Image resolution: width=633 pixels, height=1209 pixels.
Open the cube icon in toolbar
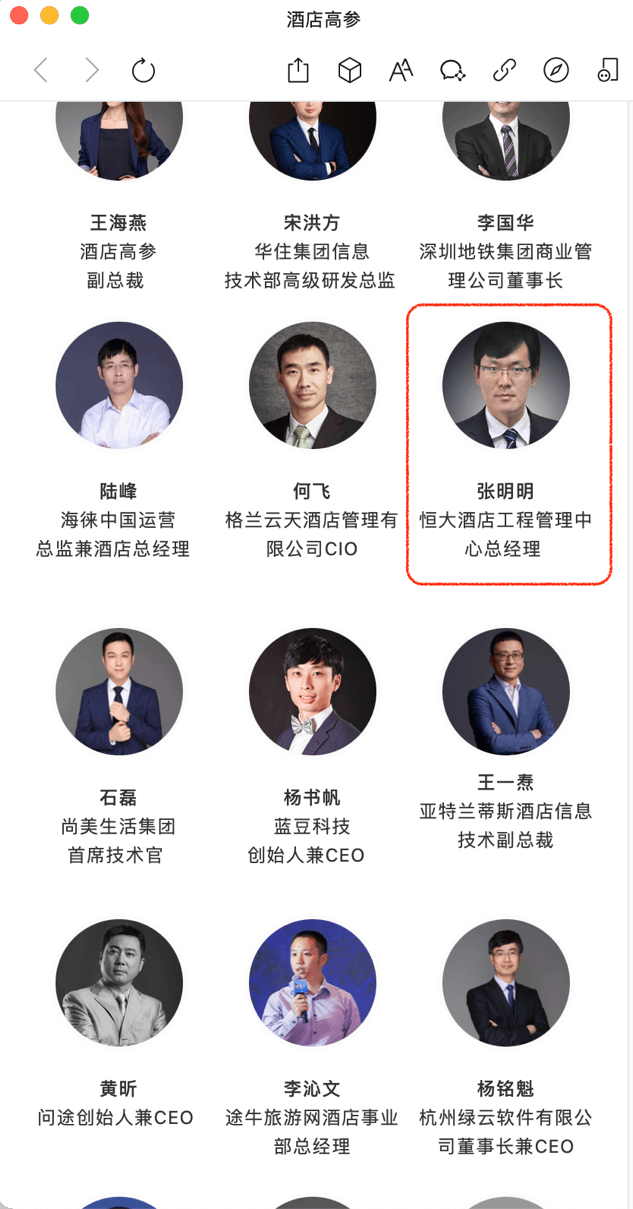click(x=349, y=70)
